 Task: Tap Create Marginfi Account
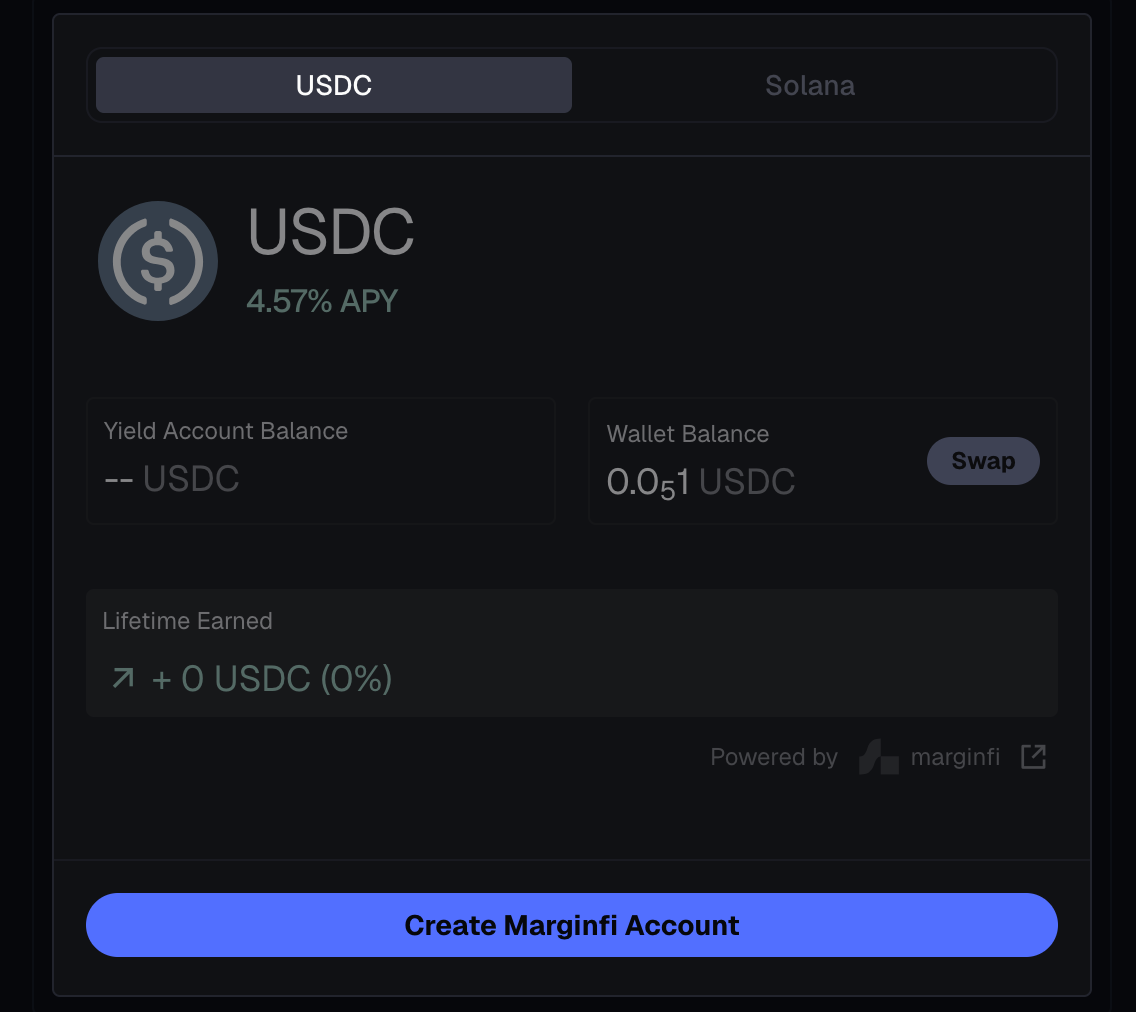572,925
